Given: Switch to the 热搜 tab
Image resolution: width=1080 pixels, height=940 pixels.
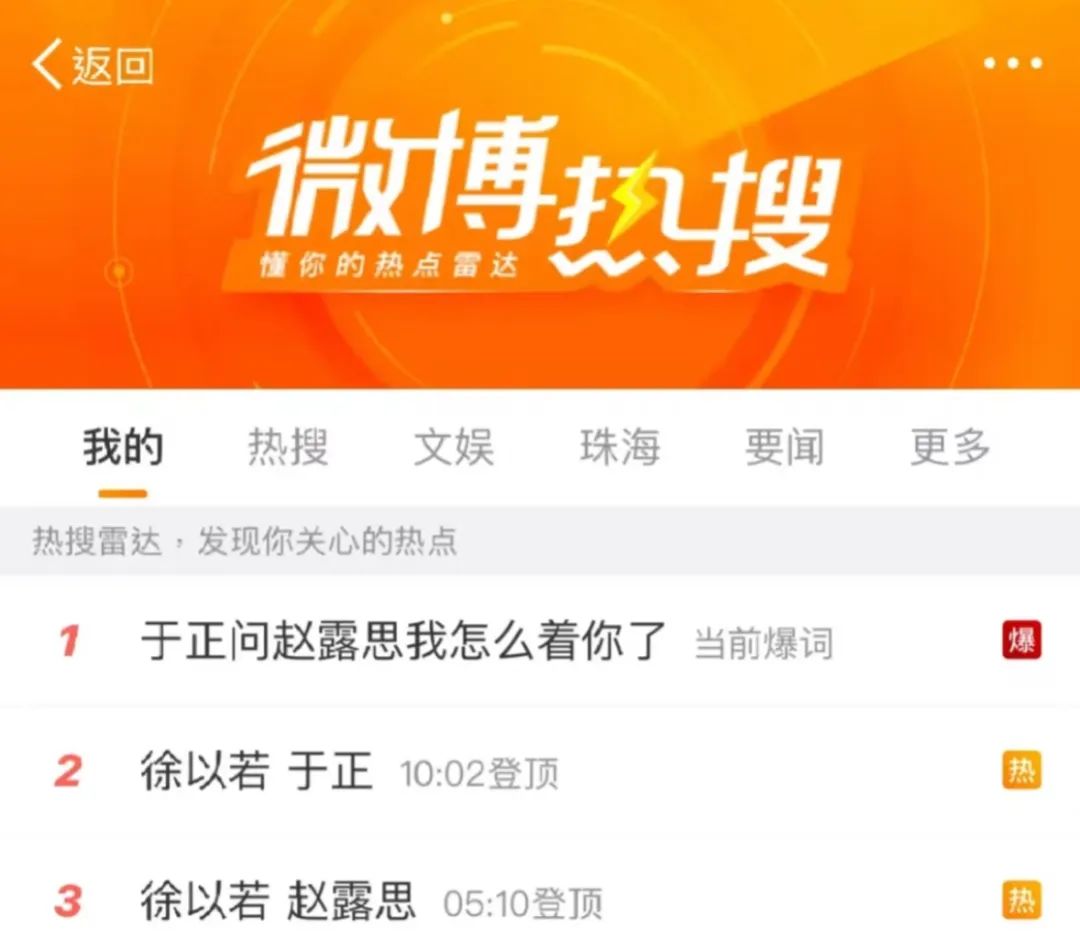Looking at the screenshot, I should [x=288, y=447].
